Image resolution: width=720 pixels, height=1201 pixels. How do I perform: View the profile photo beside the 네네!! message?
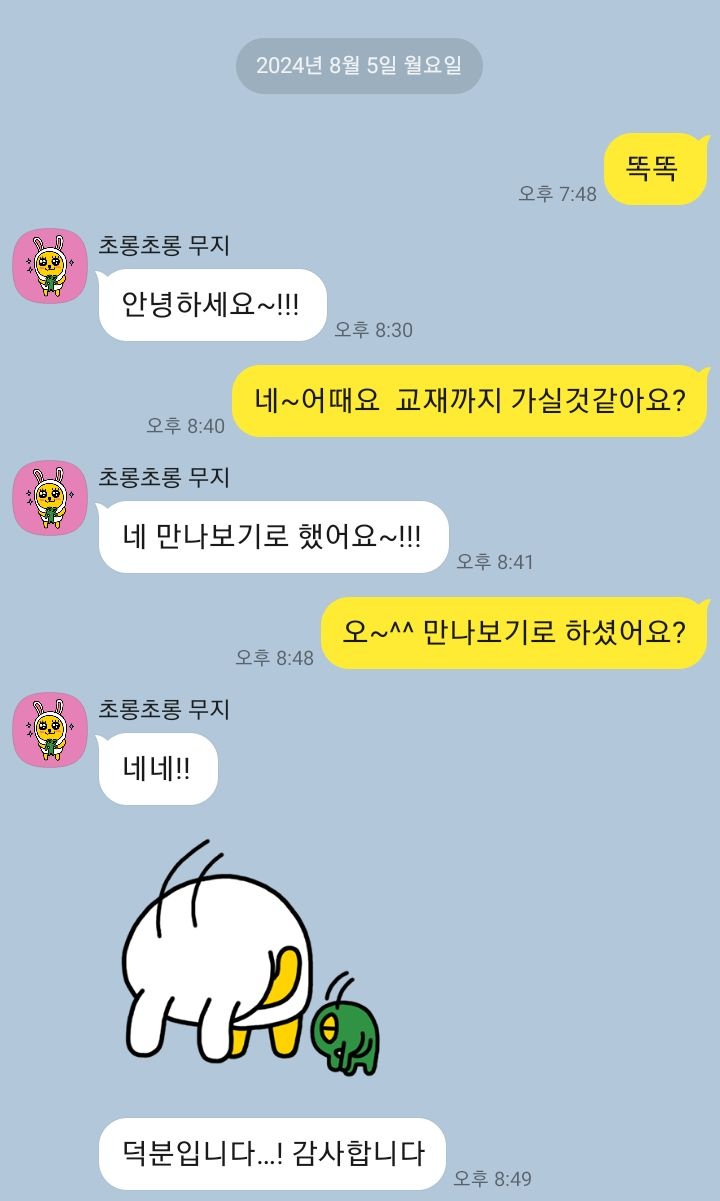coord(49,729)
